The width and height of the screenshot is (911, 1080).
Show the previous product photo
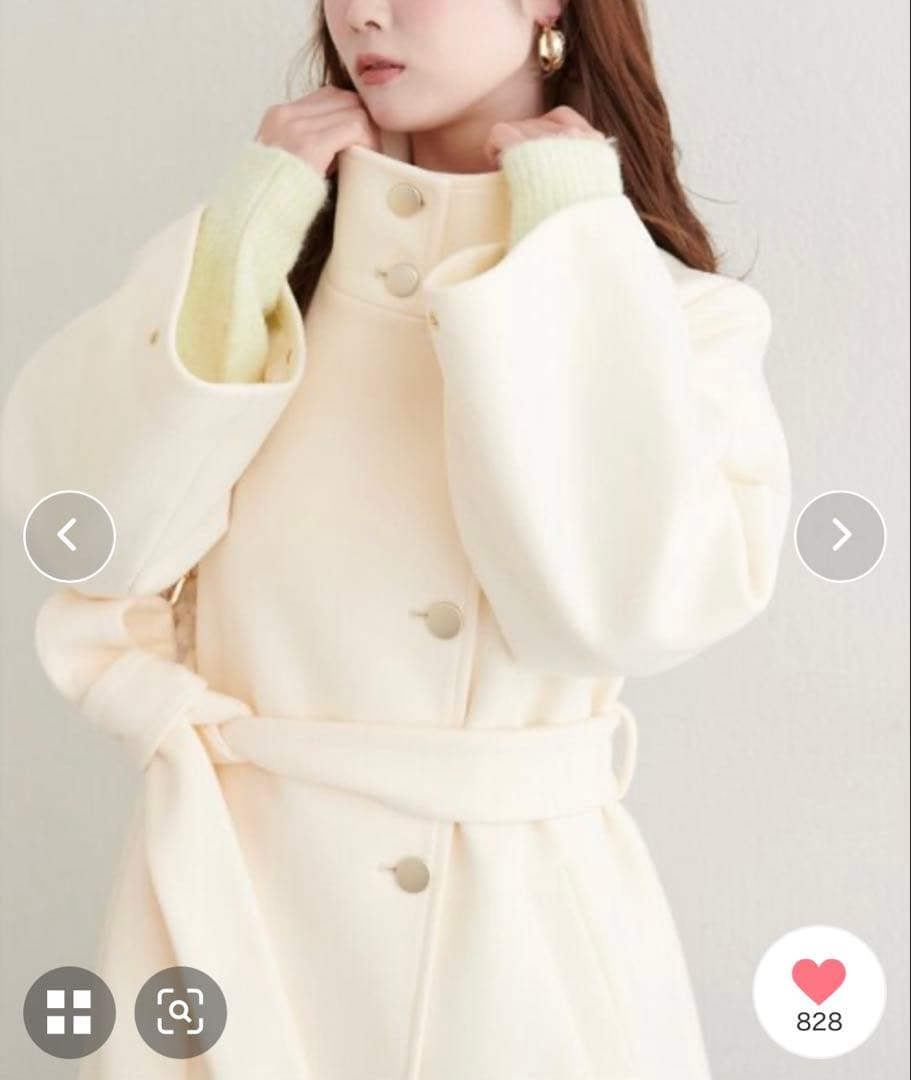coord(69,536)
